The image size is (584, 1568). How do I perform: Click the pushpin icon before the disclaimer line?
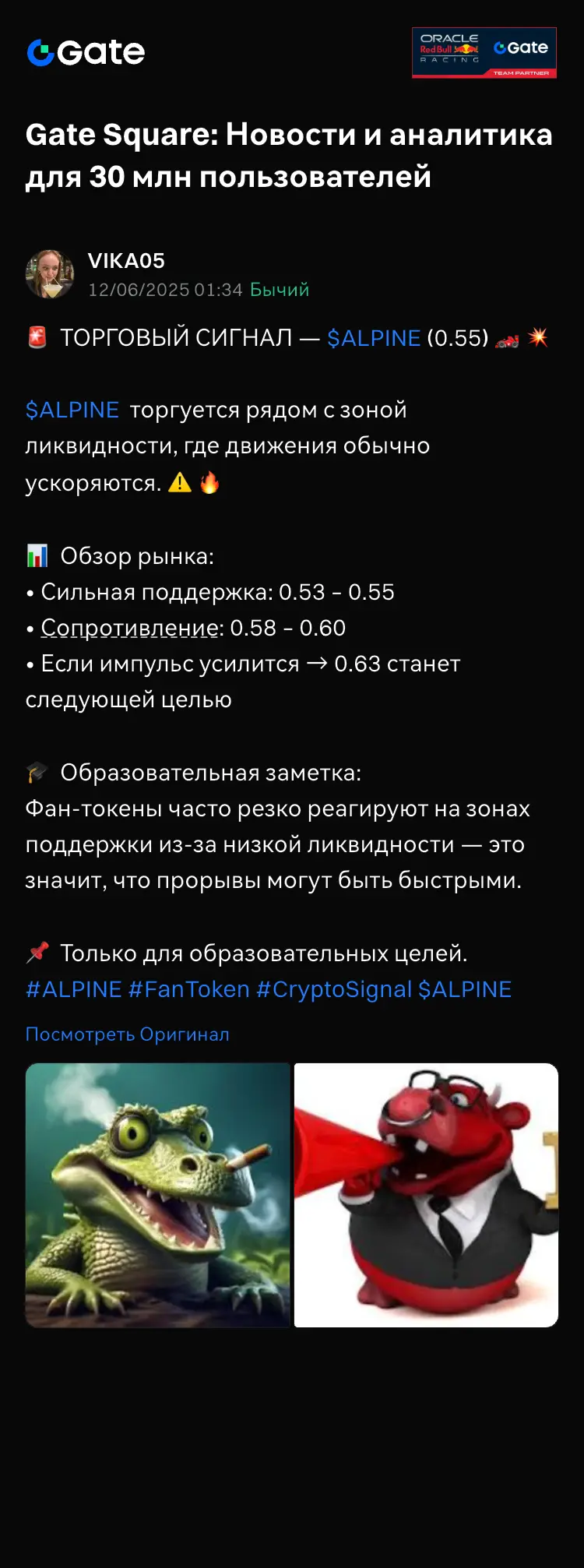(x=37, y=951)
